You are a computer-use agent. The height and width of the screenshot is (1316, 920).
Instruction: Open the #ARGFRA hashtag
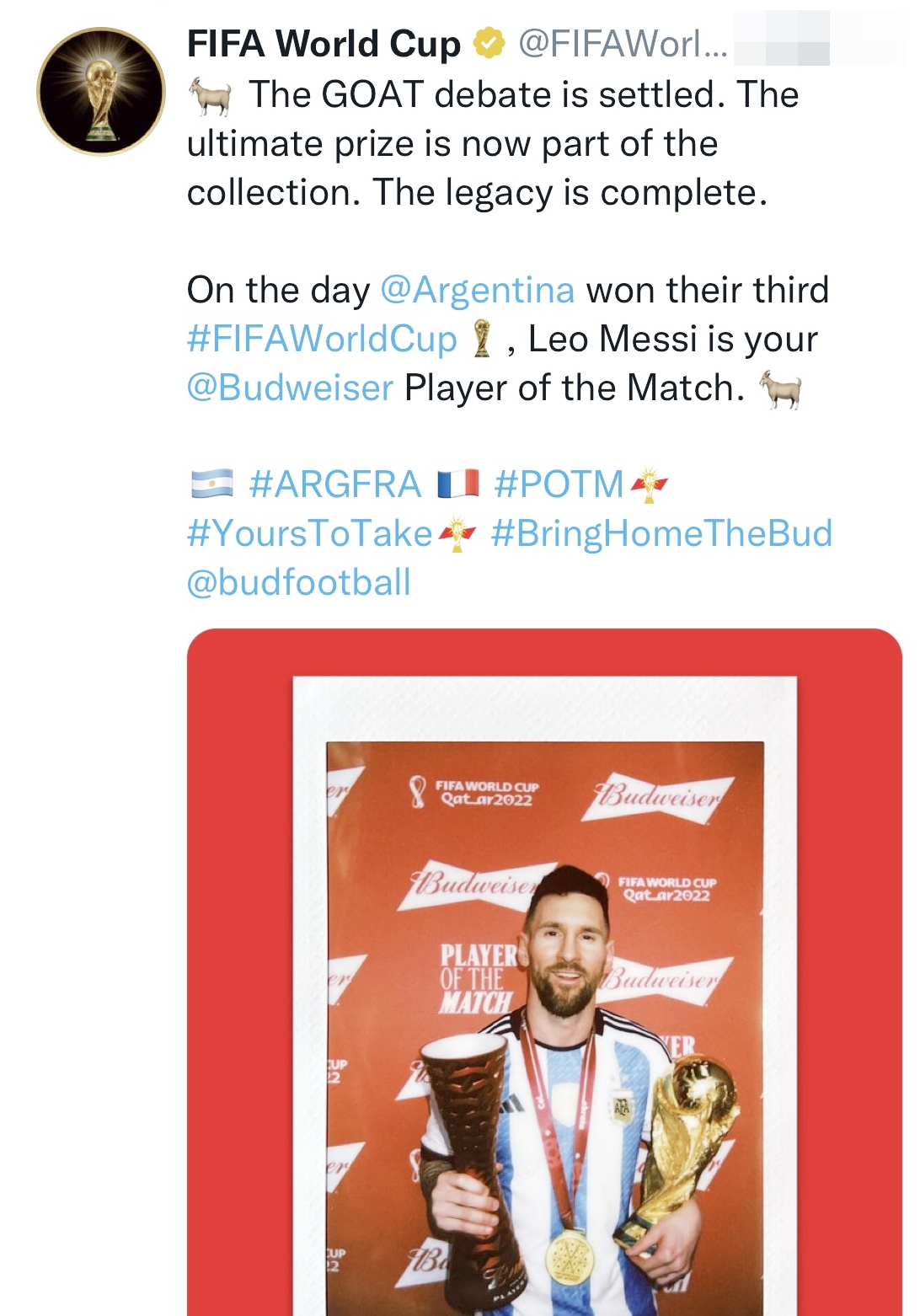click(334, 485)
